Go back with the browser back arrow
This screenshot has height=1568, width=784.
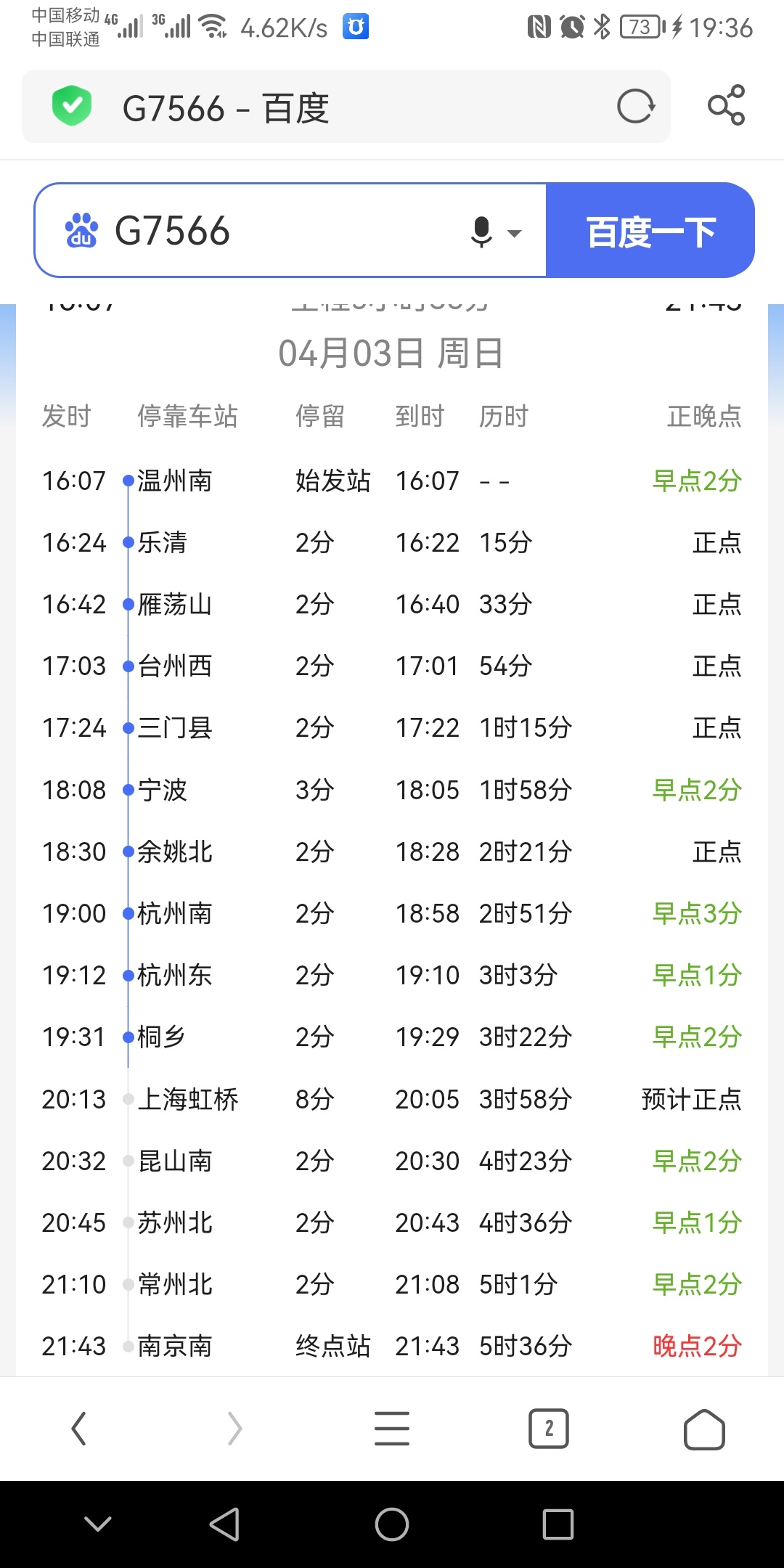[x=79, y=1429]
